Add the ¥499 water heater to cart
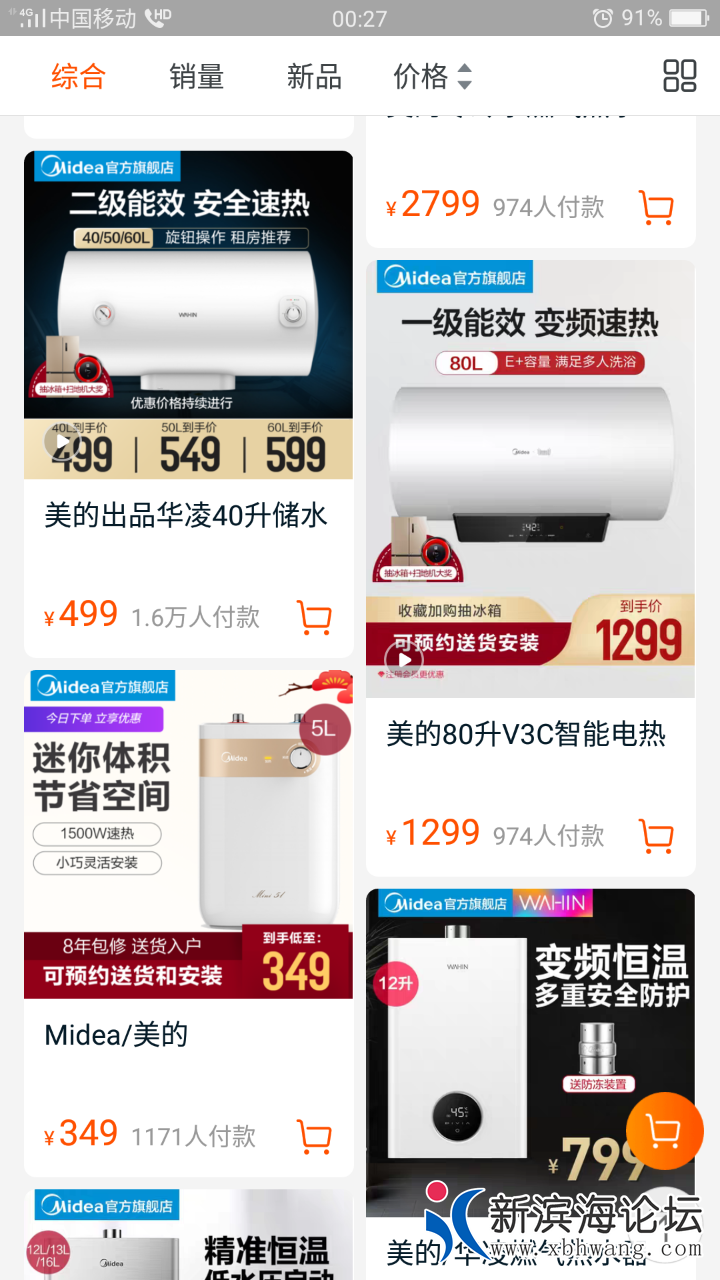The image size is (720, 1280). [314, 617]
